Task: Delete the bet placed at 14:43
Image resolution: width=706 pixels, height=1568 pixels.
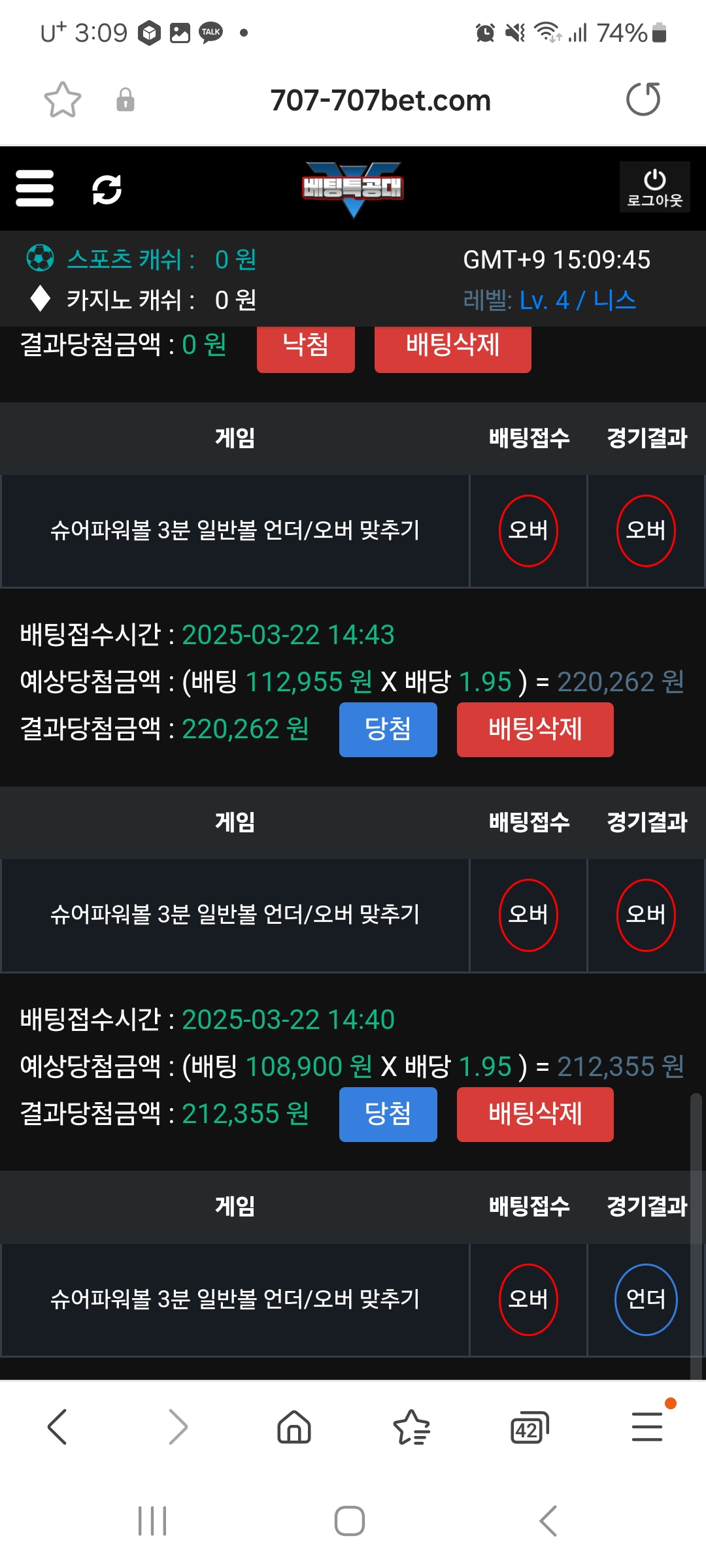Action: [x=535, y=729]
